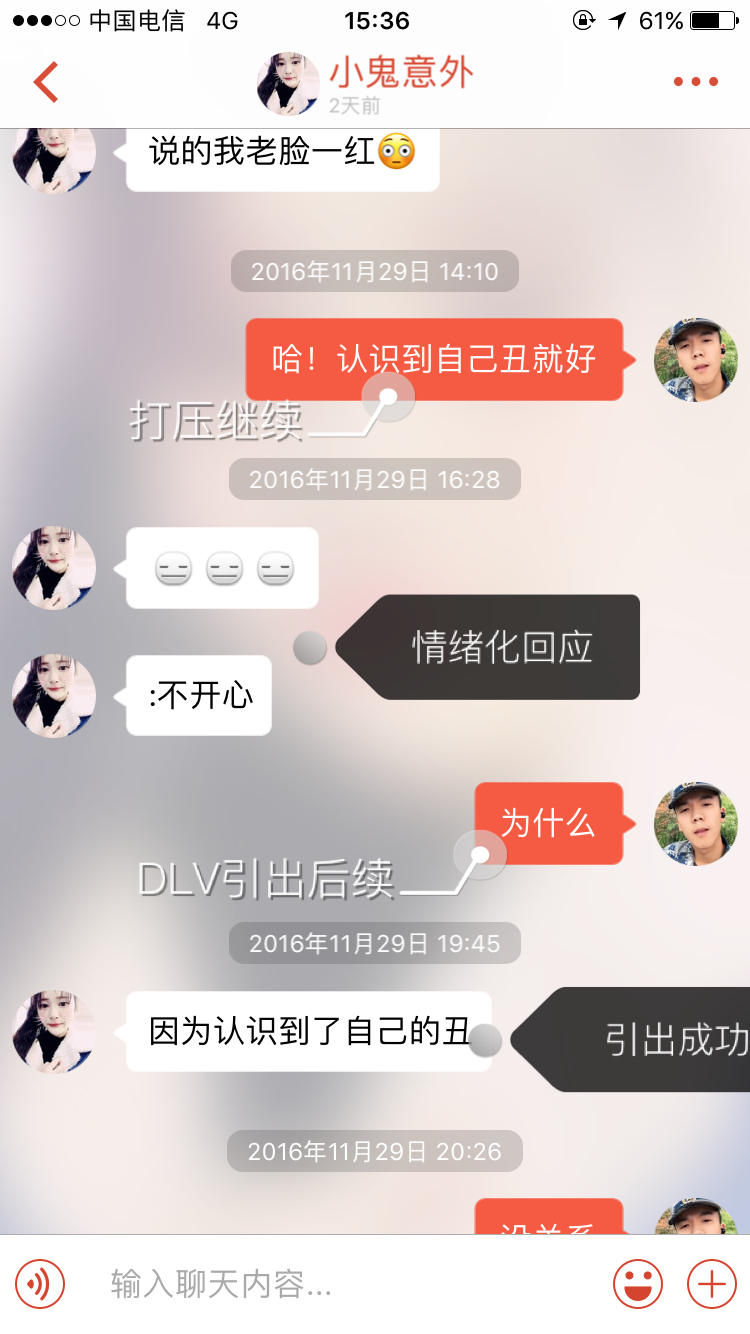Tap the avatar beside the 为什么 message
The width and height of the screenshot is (750, 1334).
[696, 824]
